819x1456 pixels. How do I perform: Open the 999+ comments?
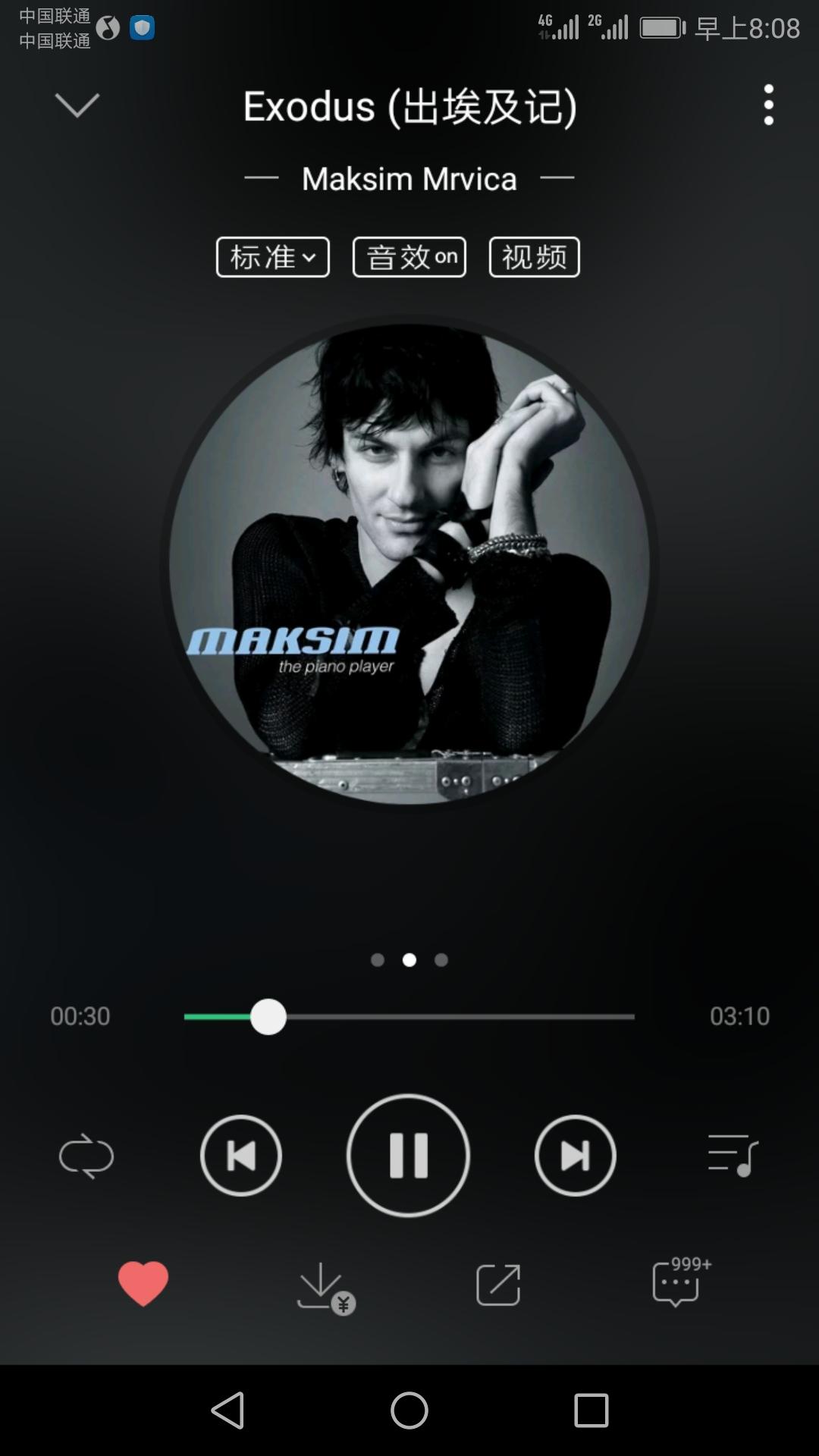(x=677, y=1283)
